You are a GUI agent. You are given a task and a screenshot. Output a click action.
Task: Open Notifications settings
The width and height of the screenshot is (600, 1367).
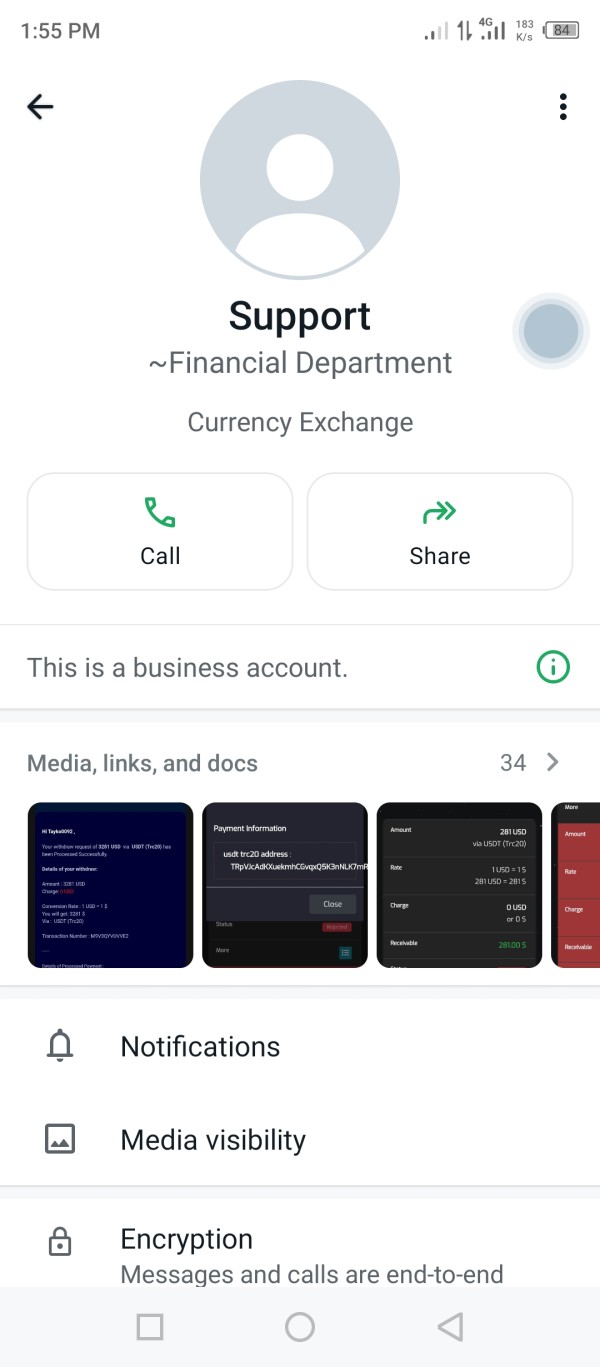coord(300,1046)
